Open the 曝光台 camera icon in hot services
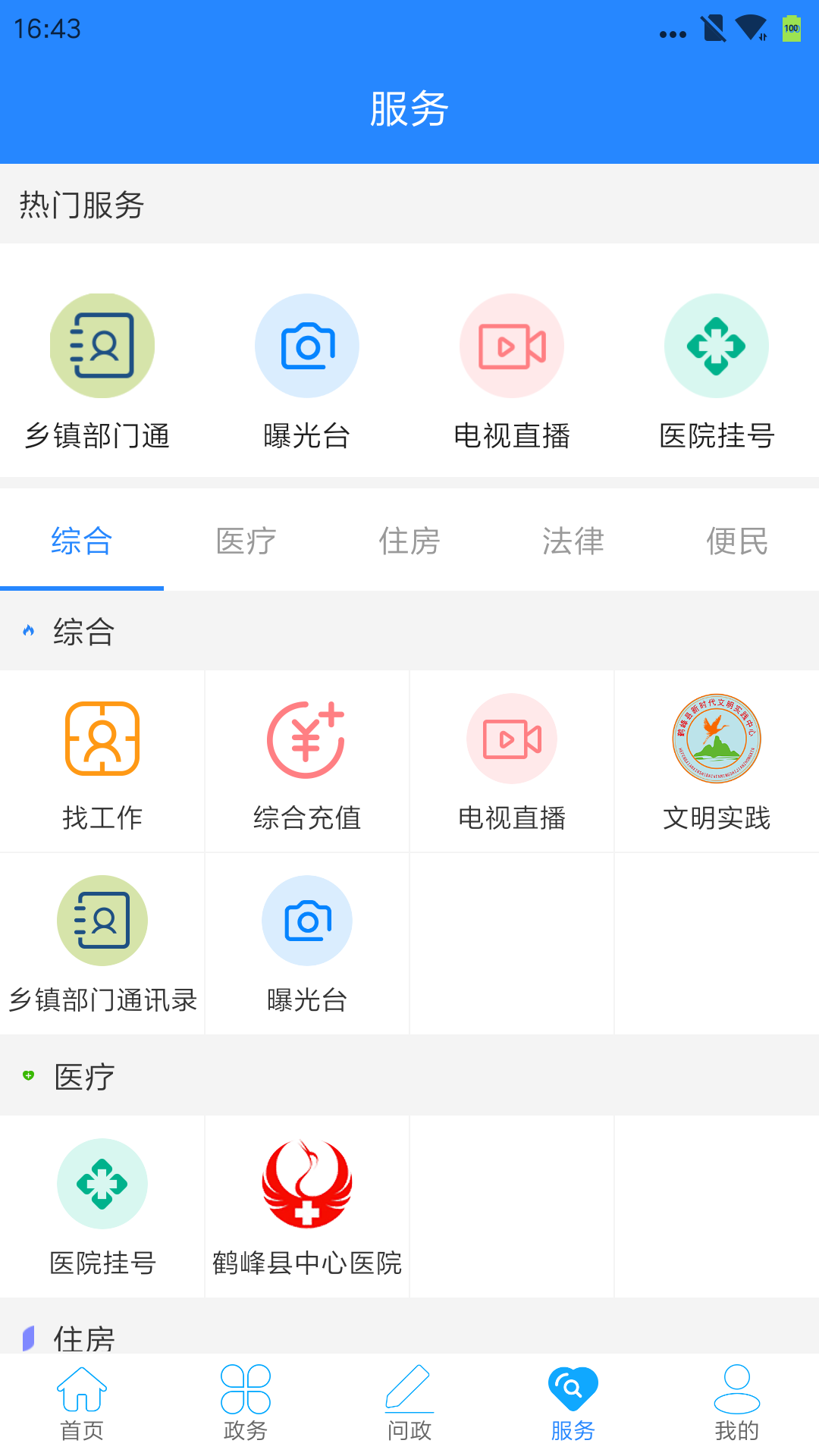Screen dimensions: 819x1456 pyautogui.click(x=307, y=345)
